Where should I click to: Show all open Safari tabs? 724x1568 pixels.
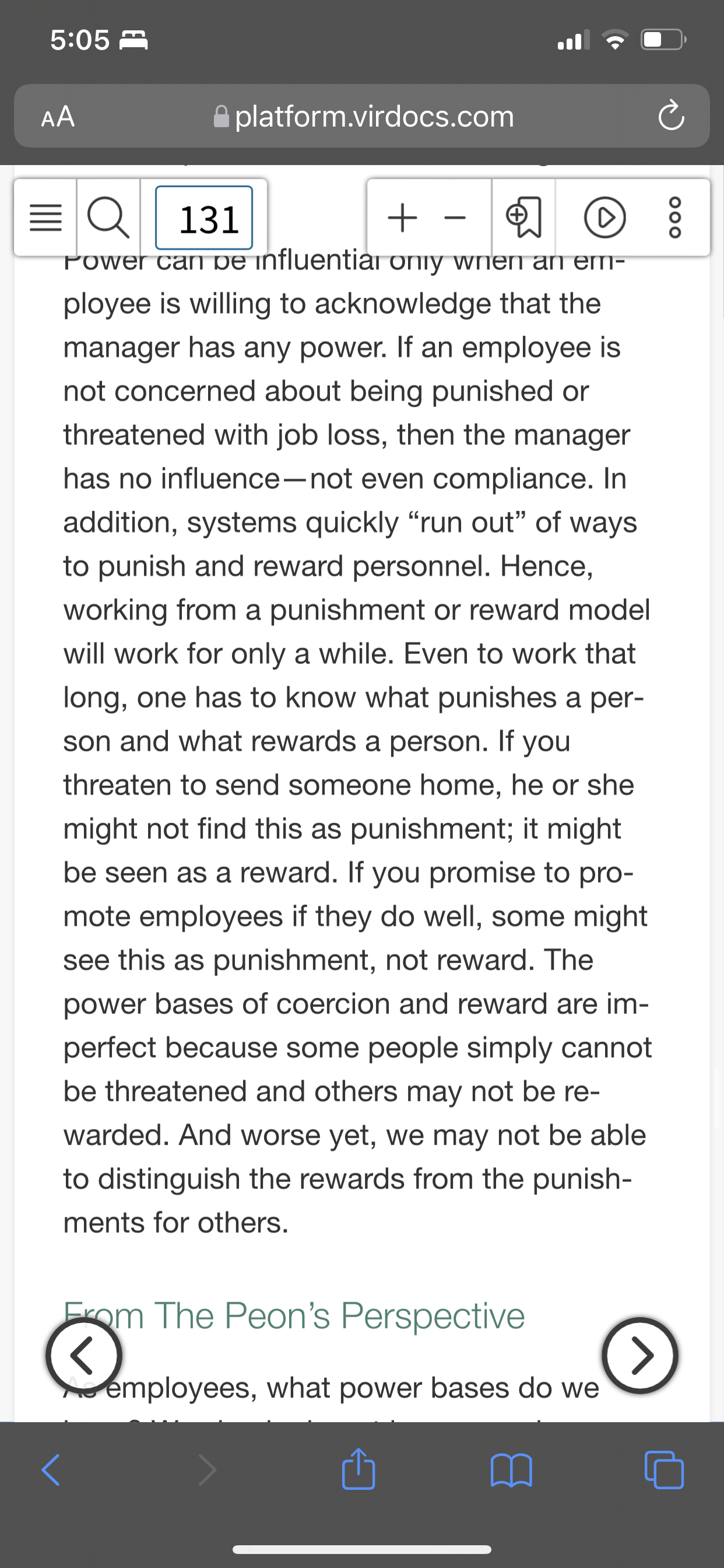coord(664,1470)
